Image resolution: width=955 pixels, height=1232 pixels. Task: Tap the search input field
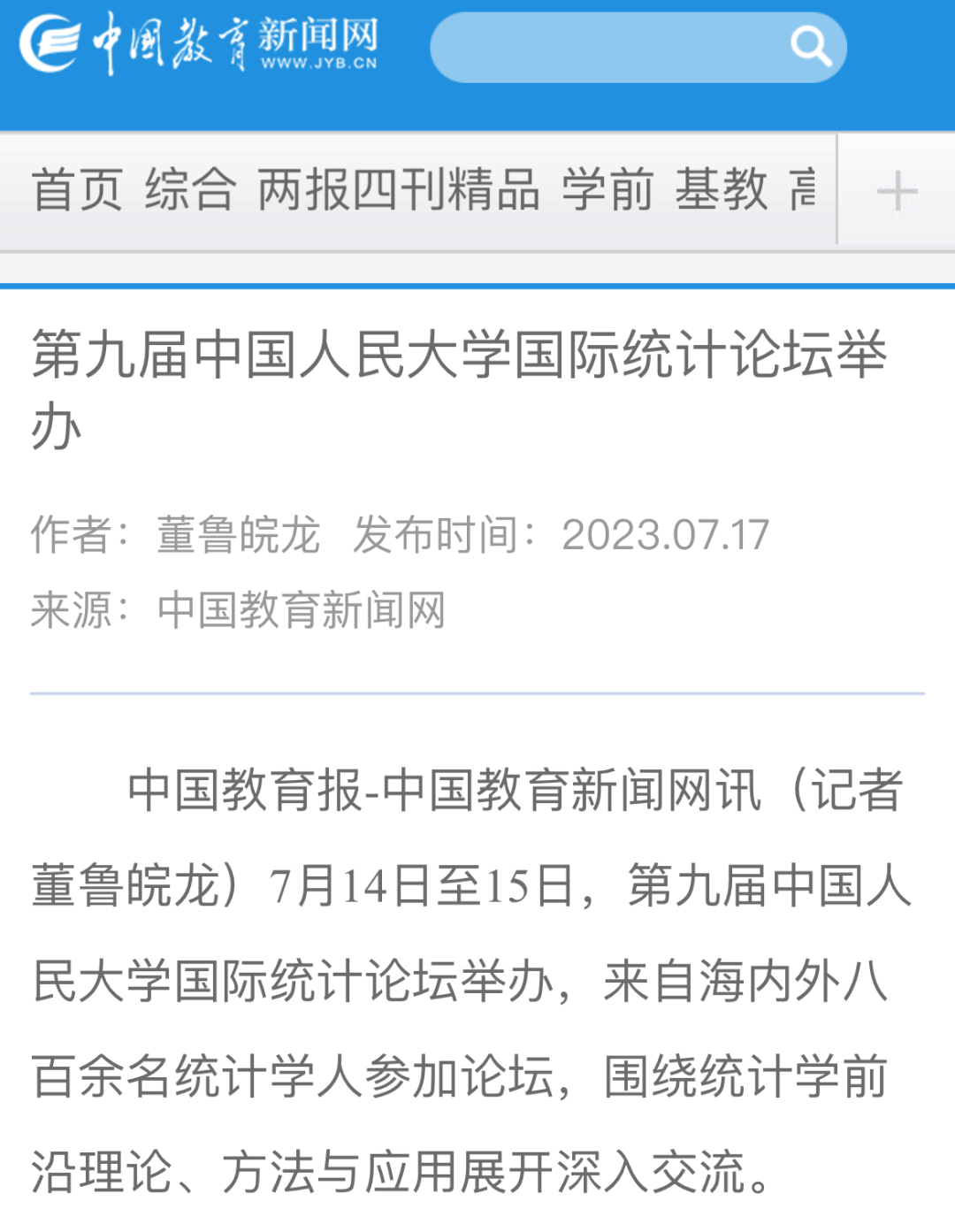click(x=601, y=47)
